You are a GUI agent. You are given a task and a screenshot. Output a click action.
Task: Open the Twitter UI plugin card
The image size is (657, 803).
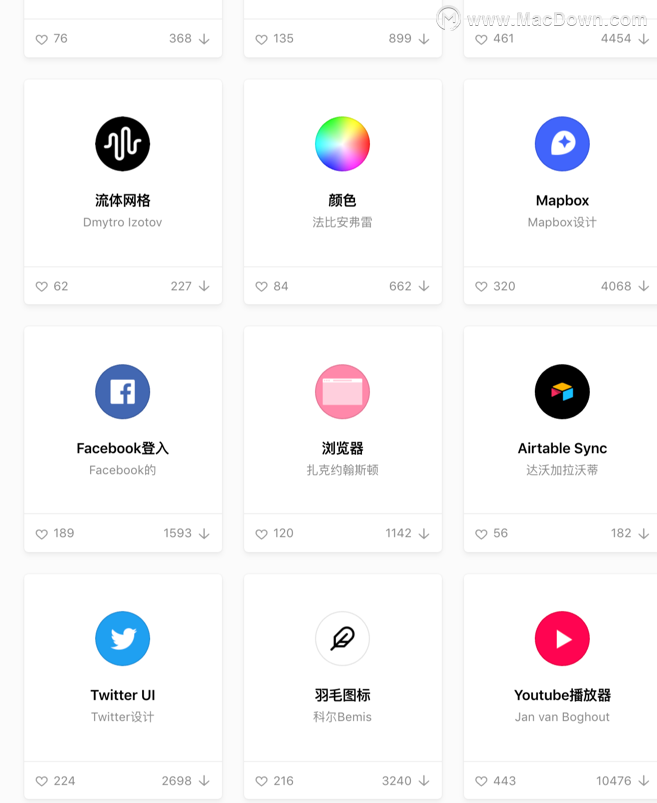tap(122, 667)
